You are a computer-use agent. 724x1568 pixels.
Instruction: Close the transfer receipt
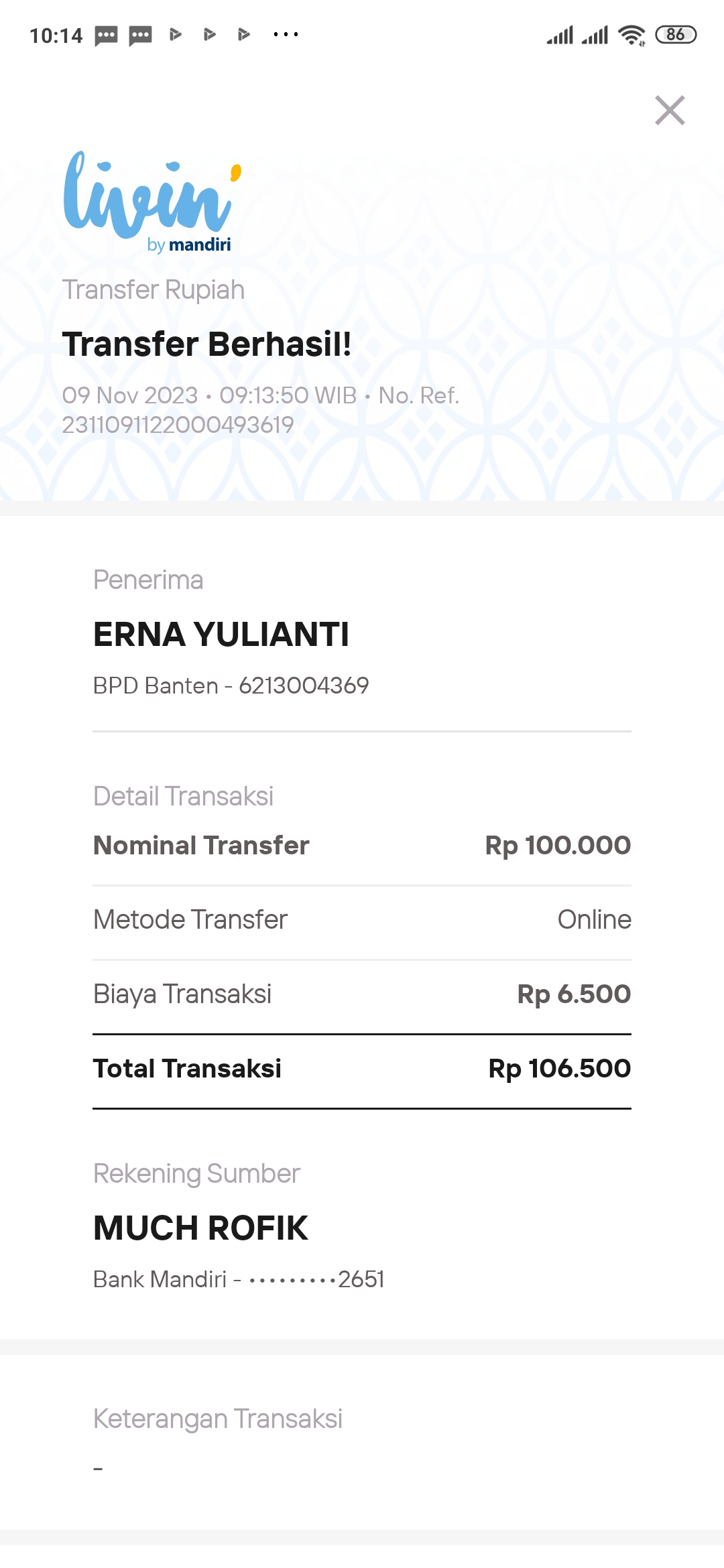pyautogui.click(x=670, y=111)
